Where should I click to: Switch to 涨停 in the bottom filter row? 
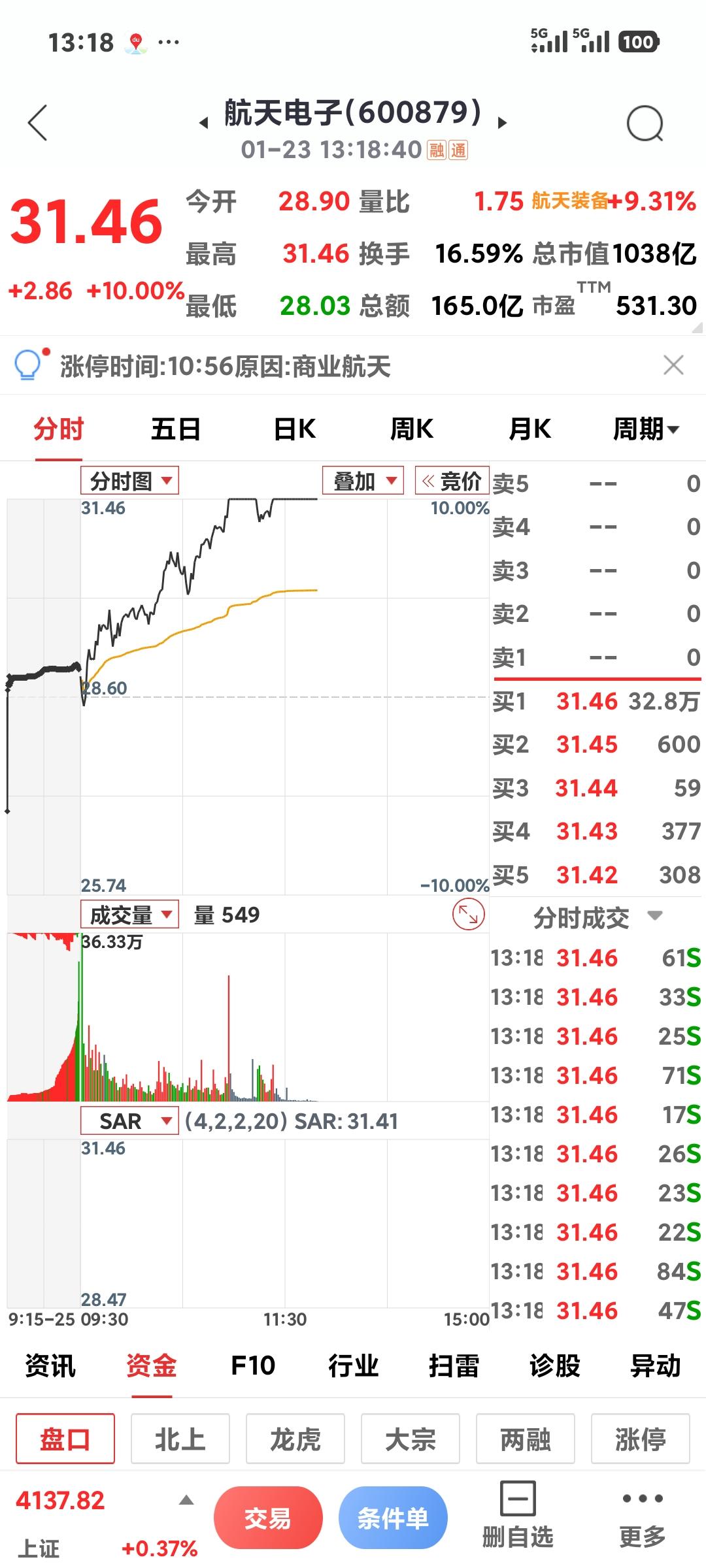tap(641, 1440)
